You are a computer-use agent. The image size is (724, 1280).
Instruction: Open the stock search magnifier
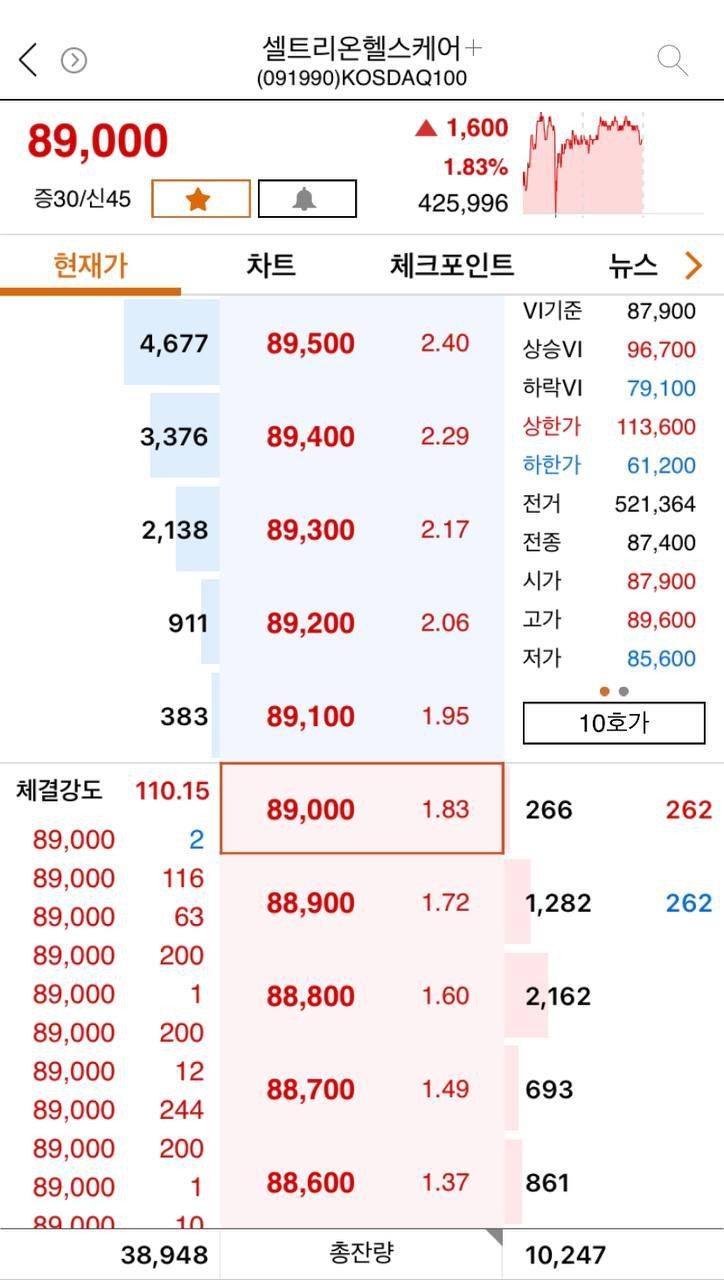click(672, 61)
